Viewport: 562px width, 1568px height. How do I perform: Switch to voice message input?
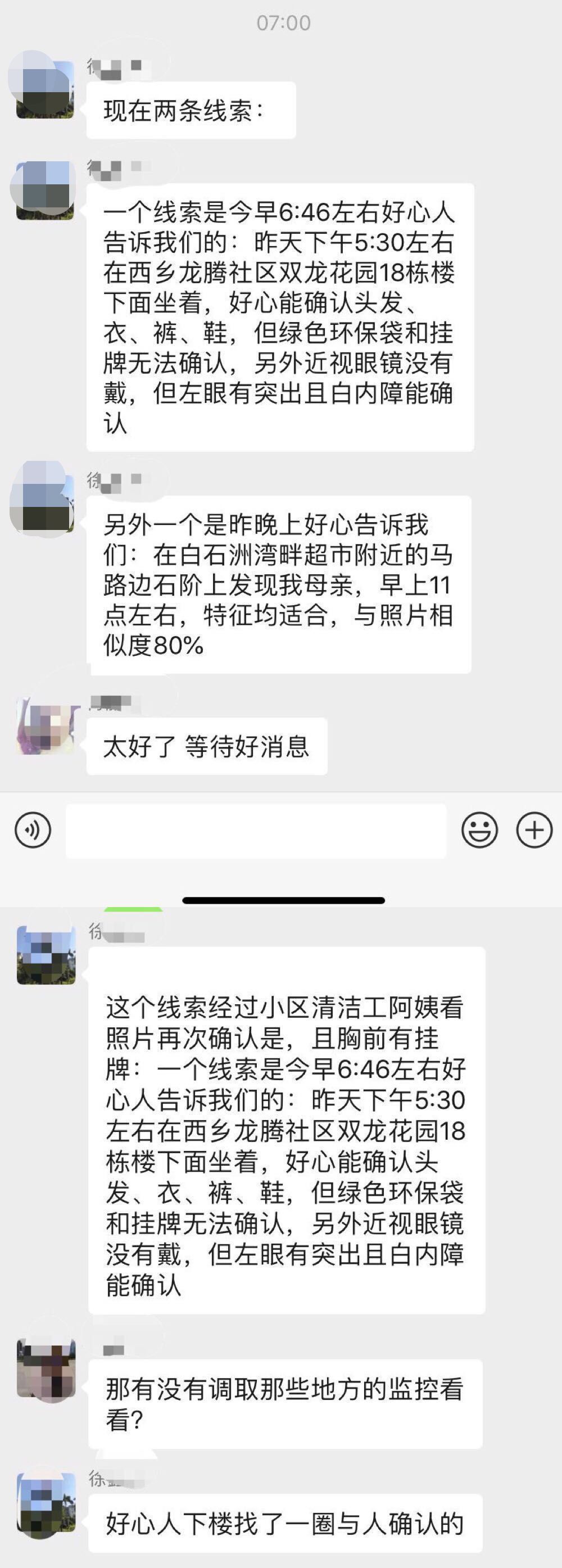[33, 830]
